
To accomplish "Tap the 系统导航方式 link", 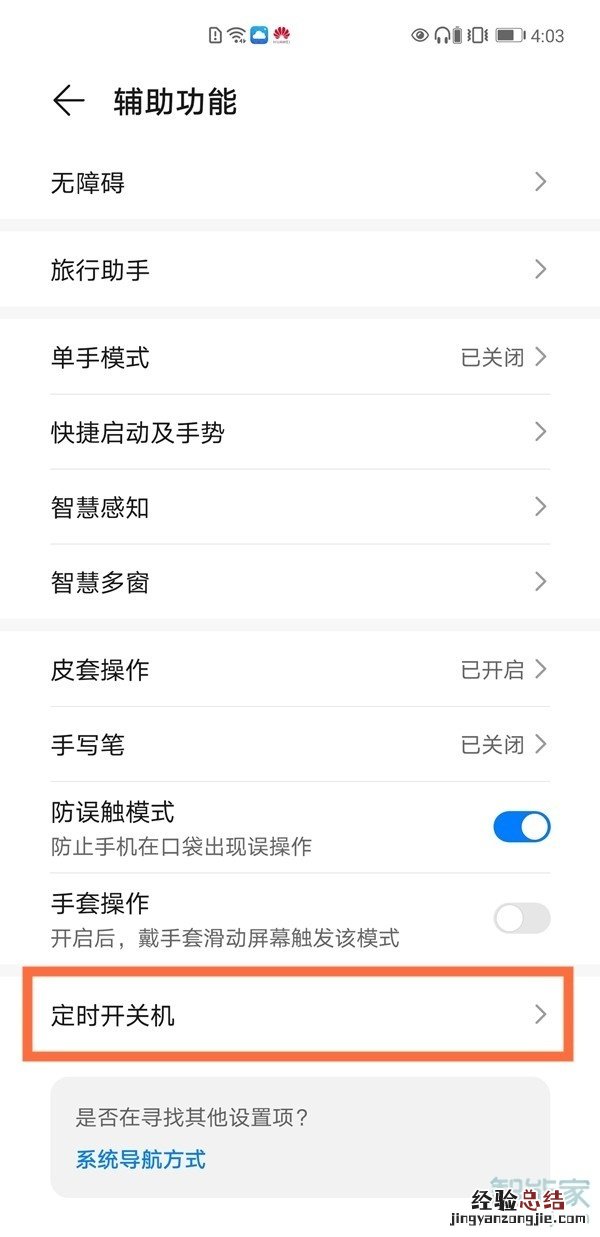I will pyautogui.click(x=141, y=1160).
